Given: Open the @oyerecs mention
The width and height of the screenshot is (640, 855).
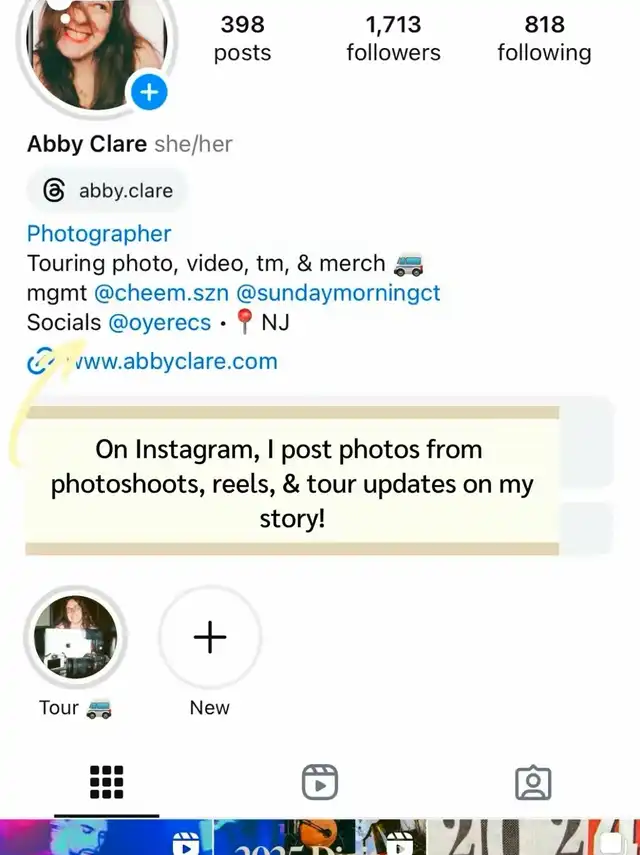Looking at the screenshot, I should (x=159, y=323).
